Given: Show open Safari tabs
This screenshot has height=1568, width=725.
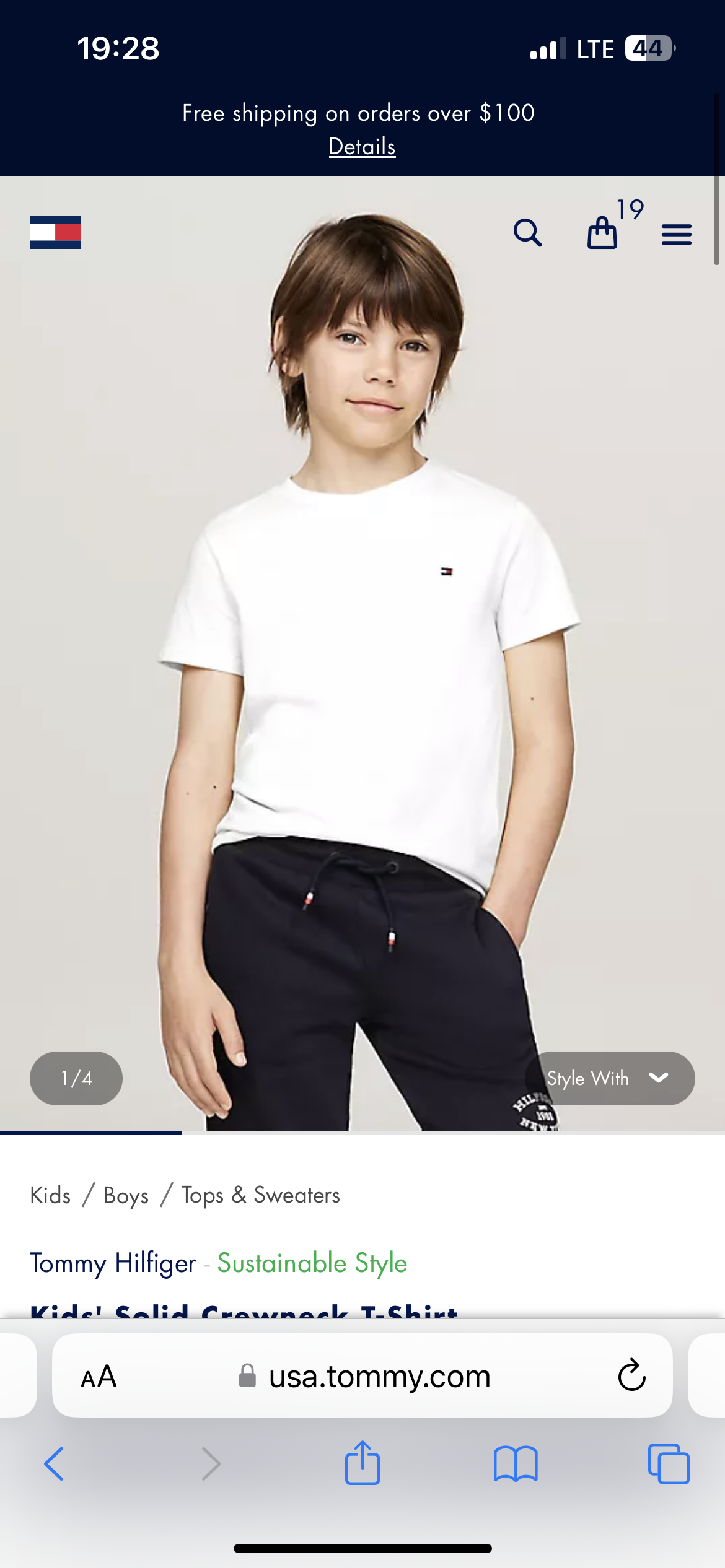Looking at the screenshot, I should [669, 1464].
